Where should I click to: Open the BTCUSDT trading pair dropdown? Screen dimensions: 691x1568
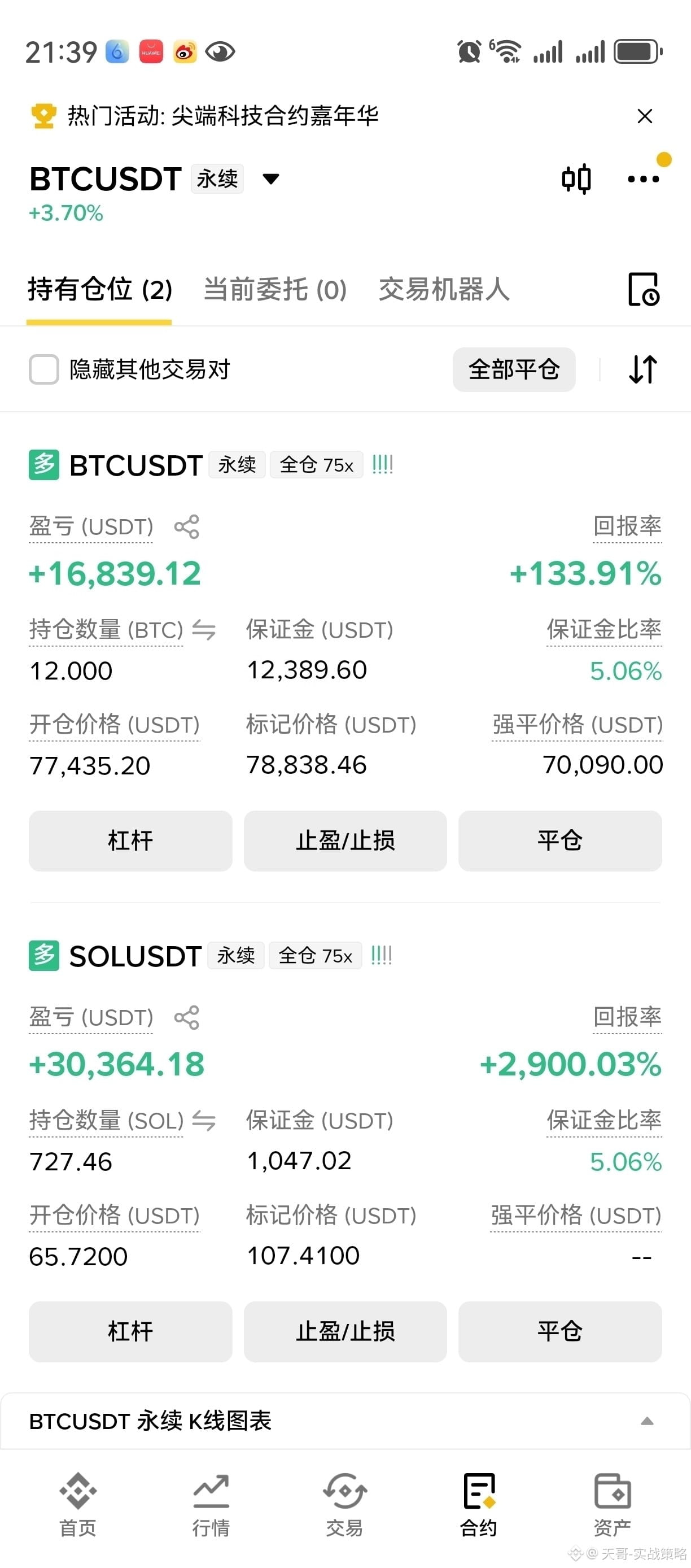click(270, 179)
